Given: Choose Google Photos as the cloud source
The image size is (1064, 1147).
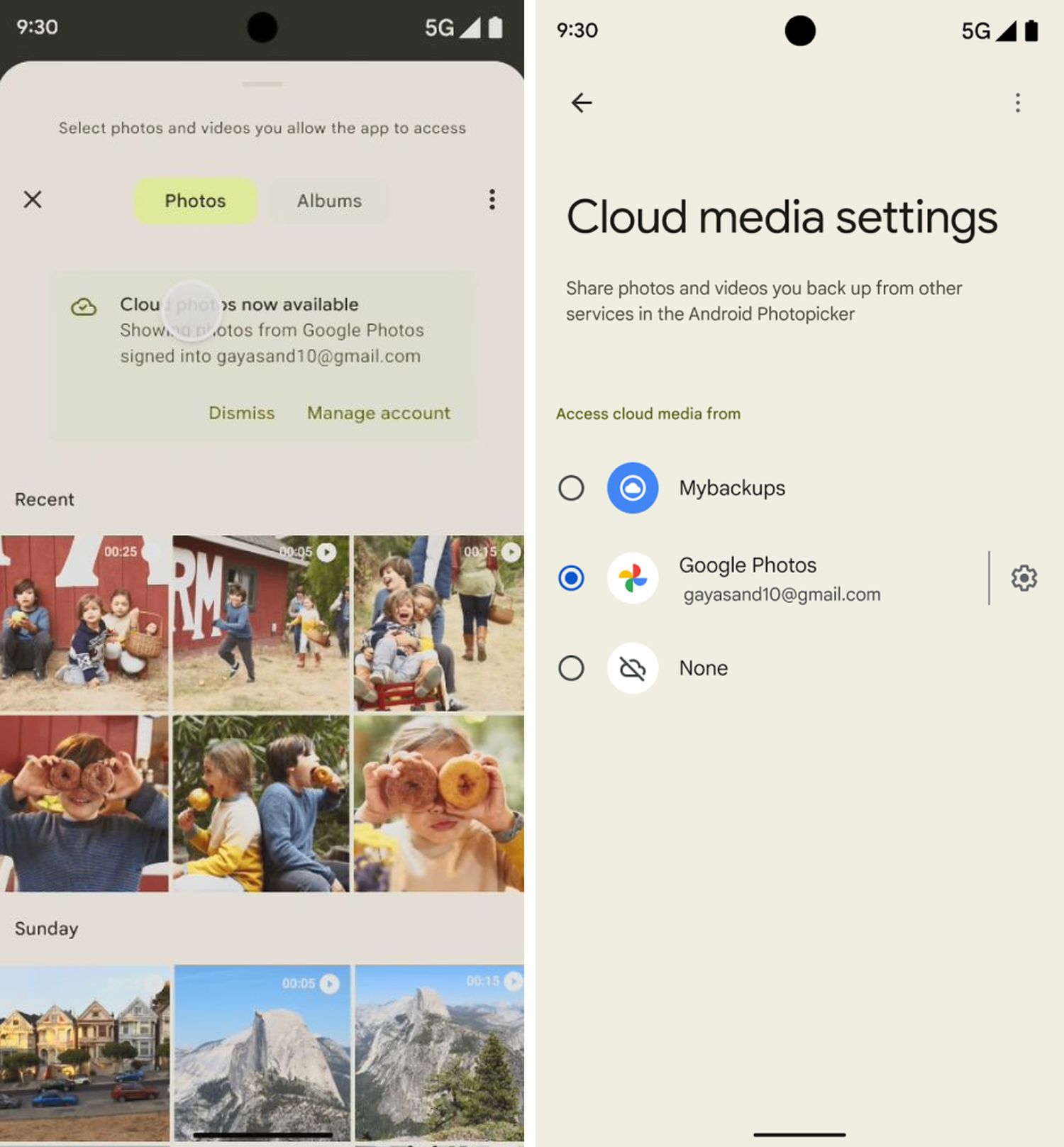Looking at the screenshot, I should click(571, 578).
